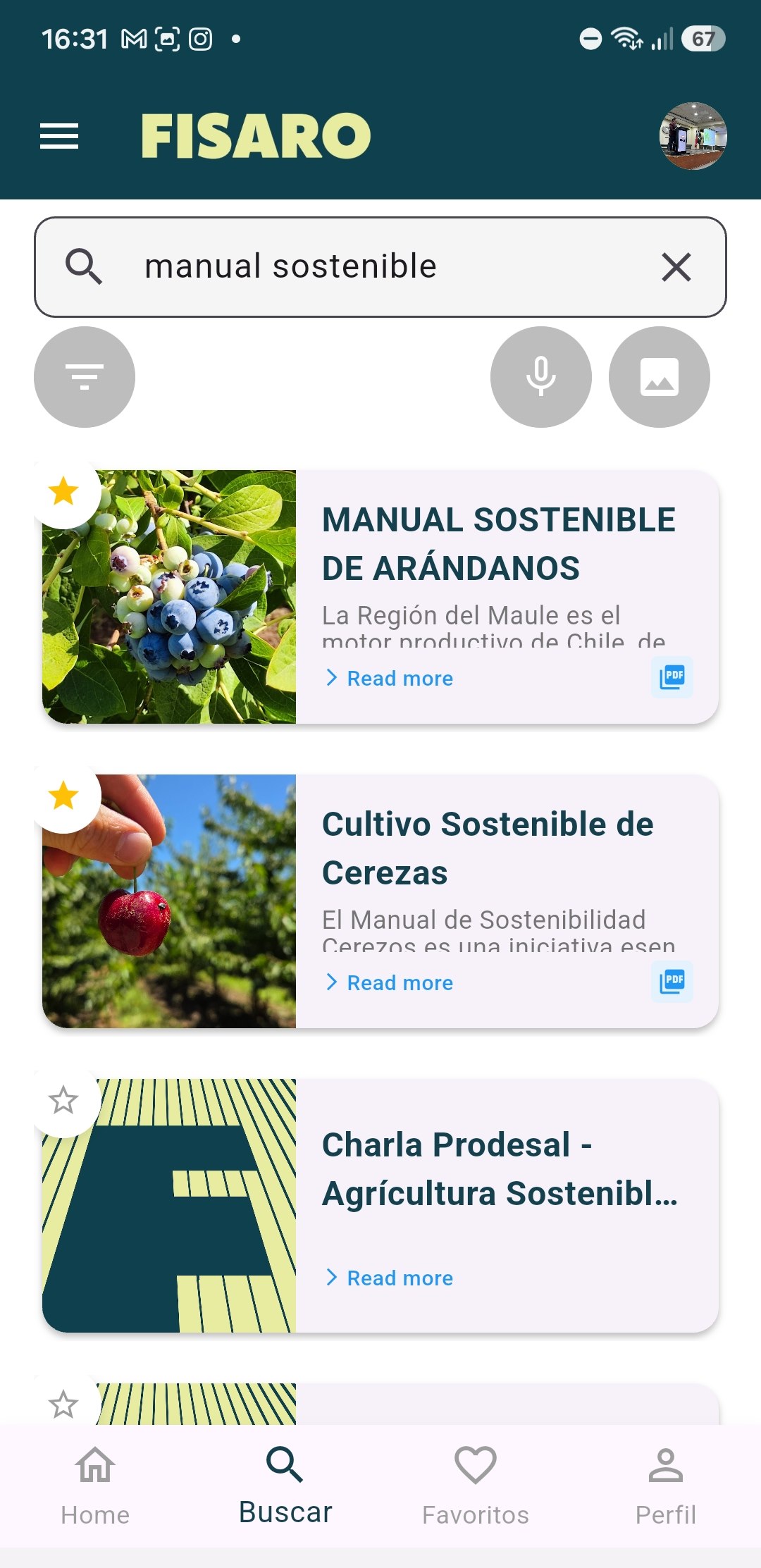Screen dimensions: 761x1568
Task: Open the PDF for Cultivo Sostenible de Cerezas
Action: [x=672, y=982]
